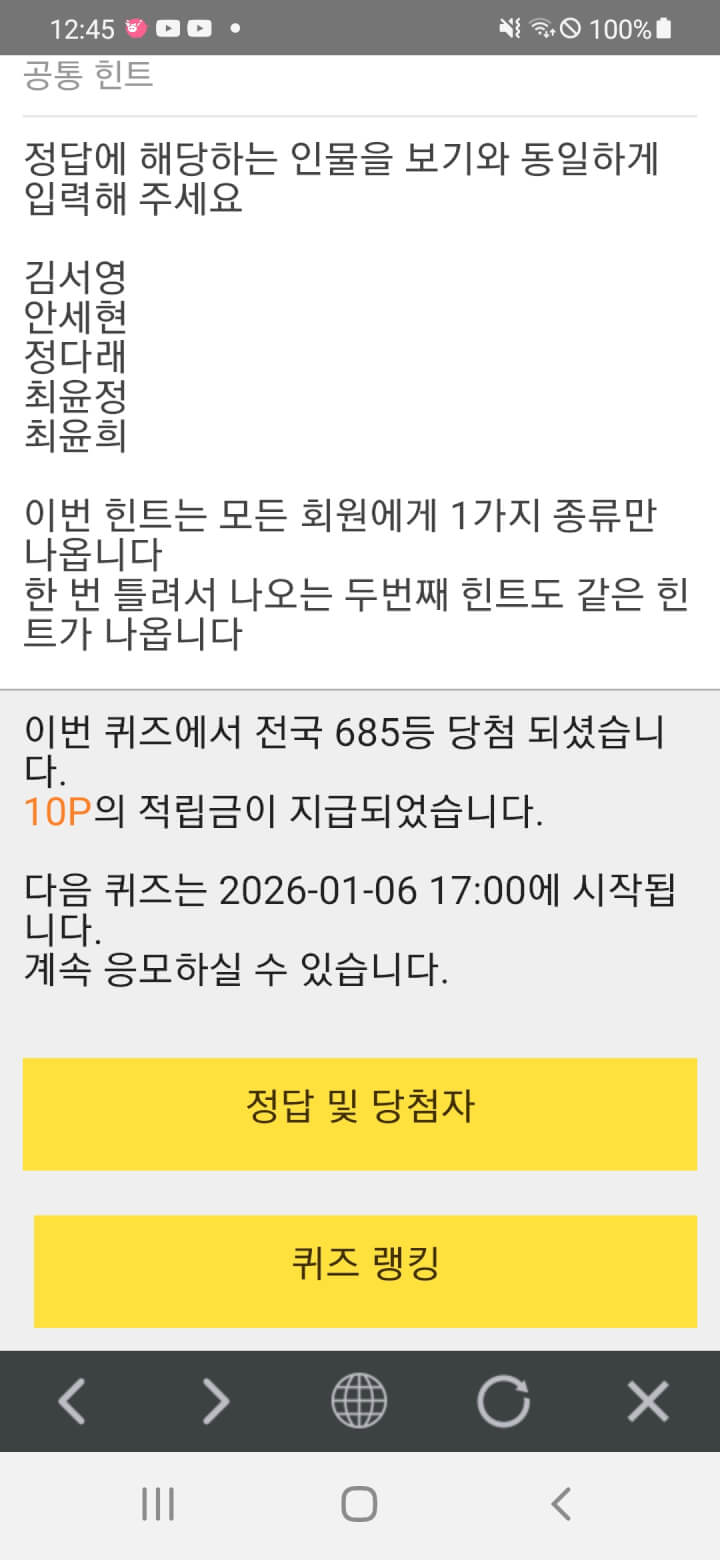Go forward to the next web page
This screenshot has height=1560, width=720.
click(x=216, y=1401)
